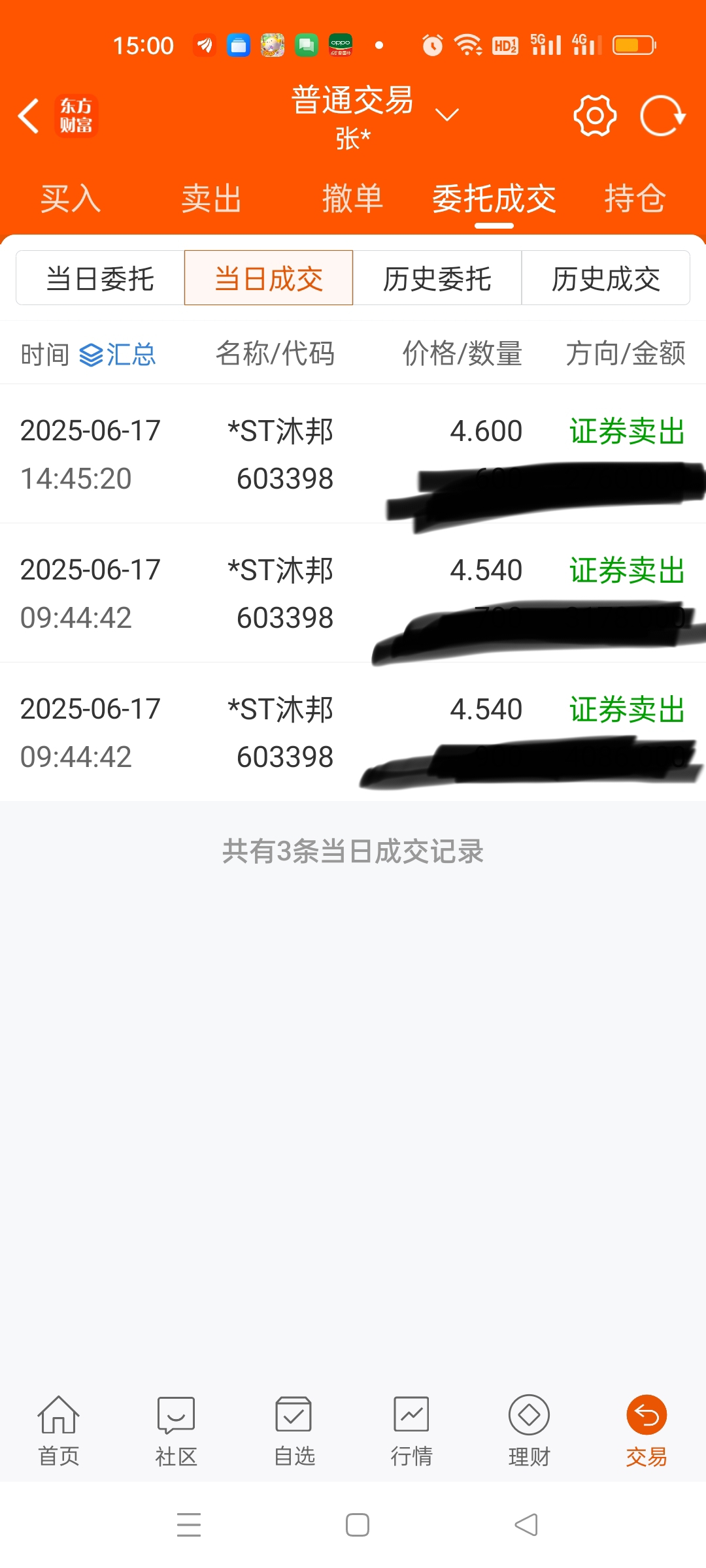706x1568 pixels.
Task: Toggle the 汇总 summary view
Action: point(118,355)
